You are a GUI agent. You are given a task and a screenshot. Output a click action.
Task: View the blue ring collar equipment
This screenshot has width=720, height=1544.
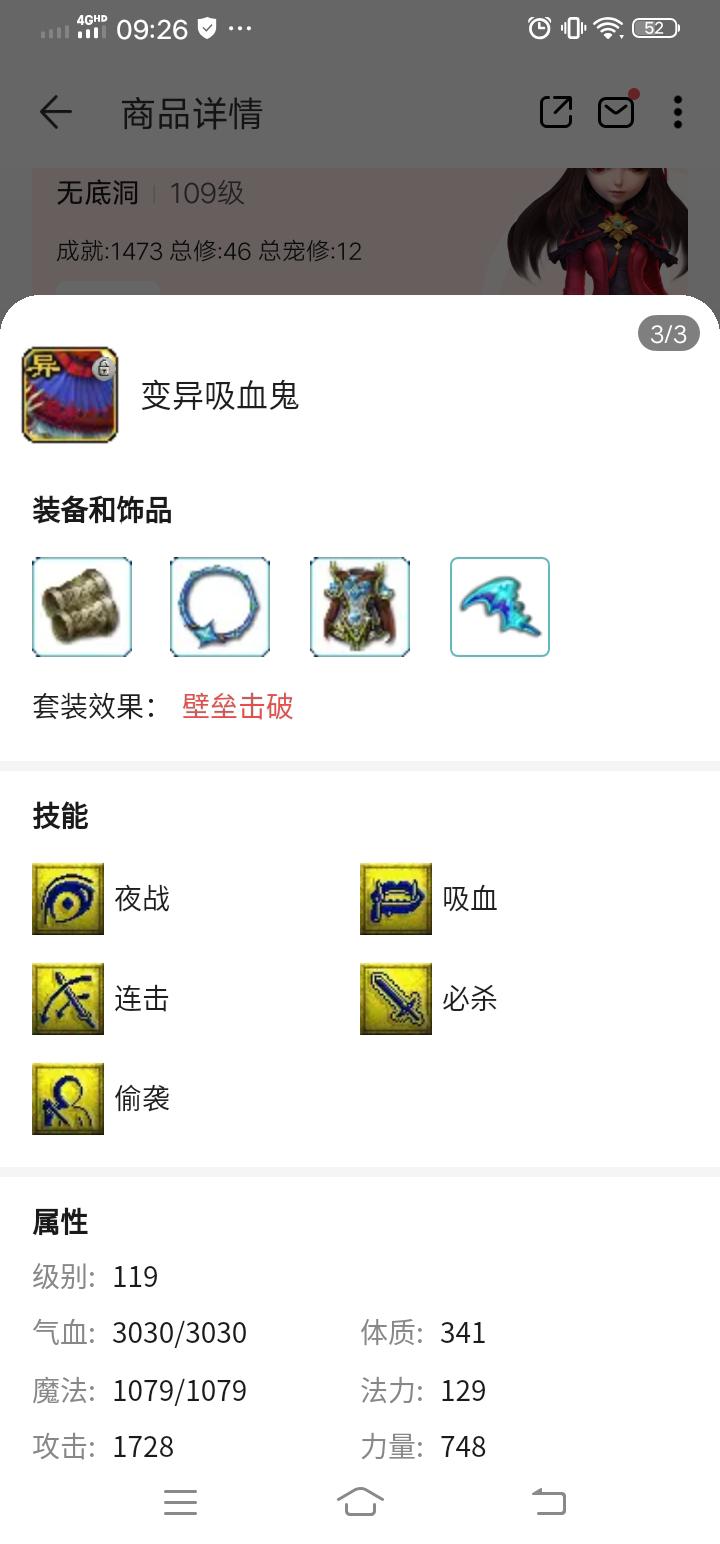pyautogui.click(x=220, y=607)
